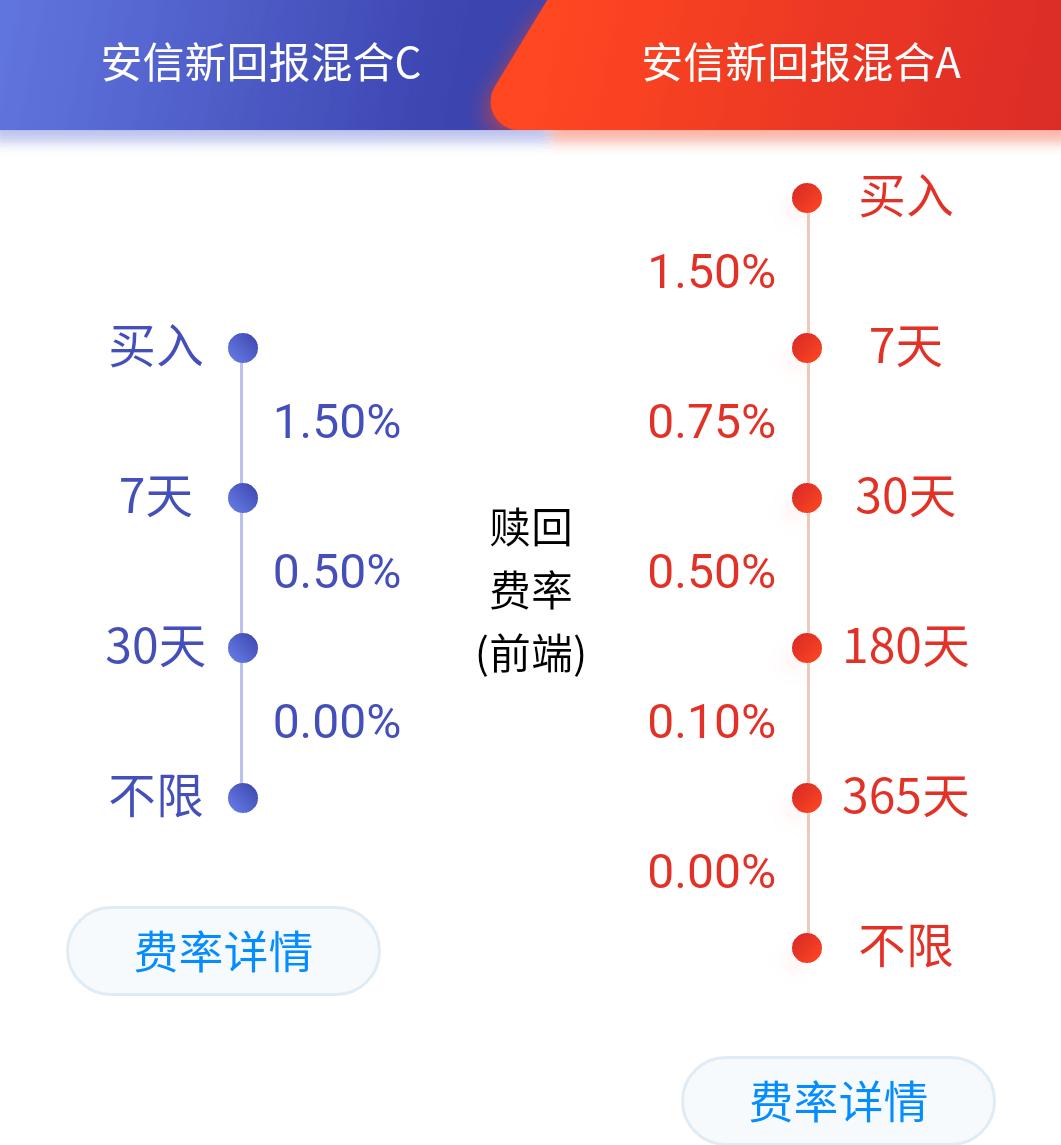Click the 180天 marker on the red timeline
This screenshot has height=1145, width=1061.
(806, 645)
